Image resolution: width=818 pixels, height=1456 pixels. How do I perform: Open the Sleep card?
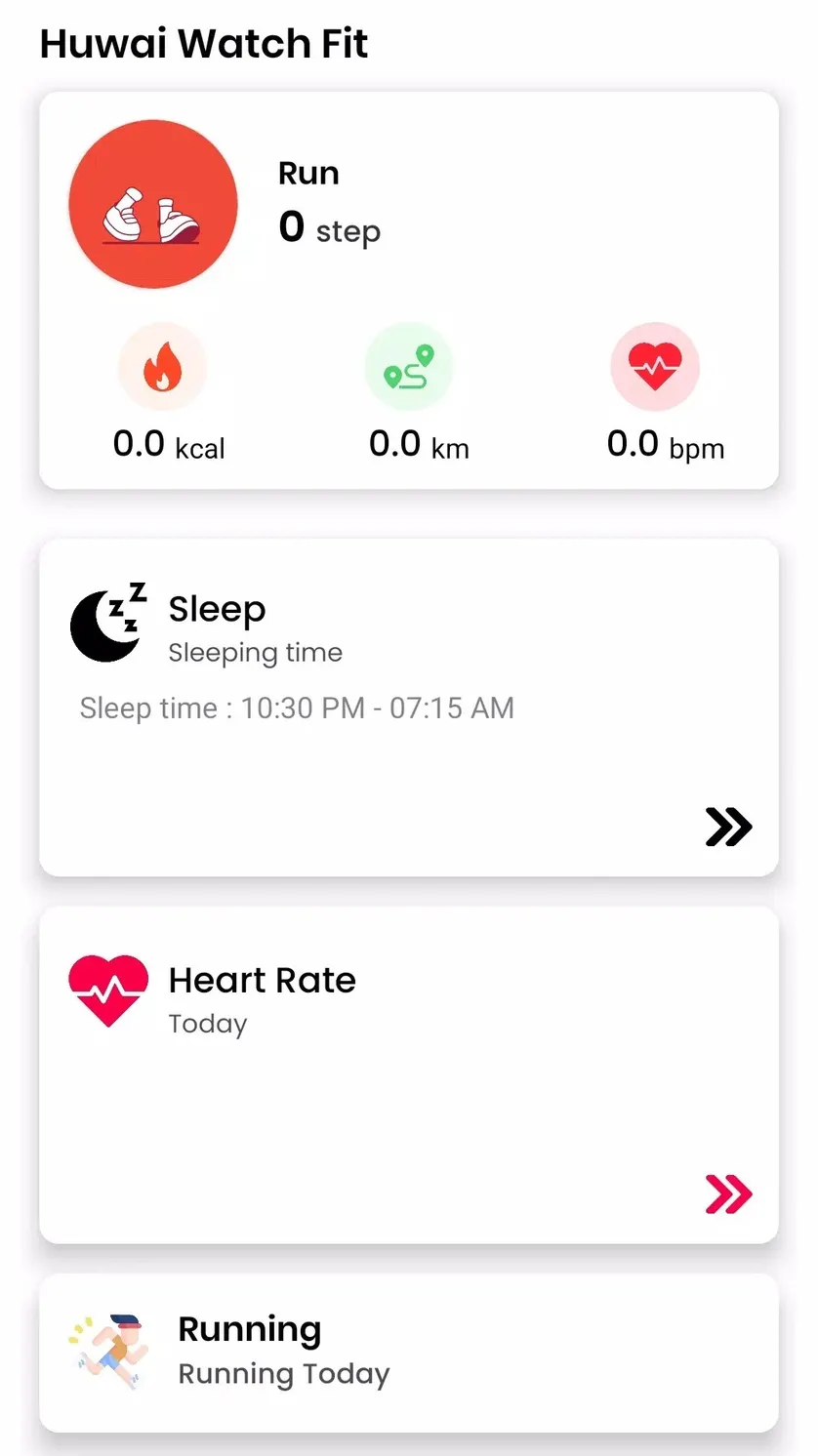[408, 707]
